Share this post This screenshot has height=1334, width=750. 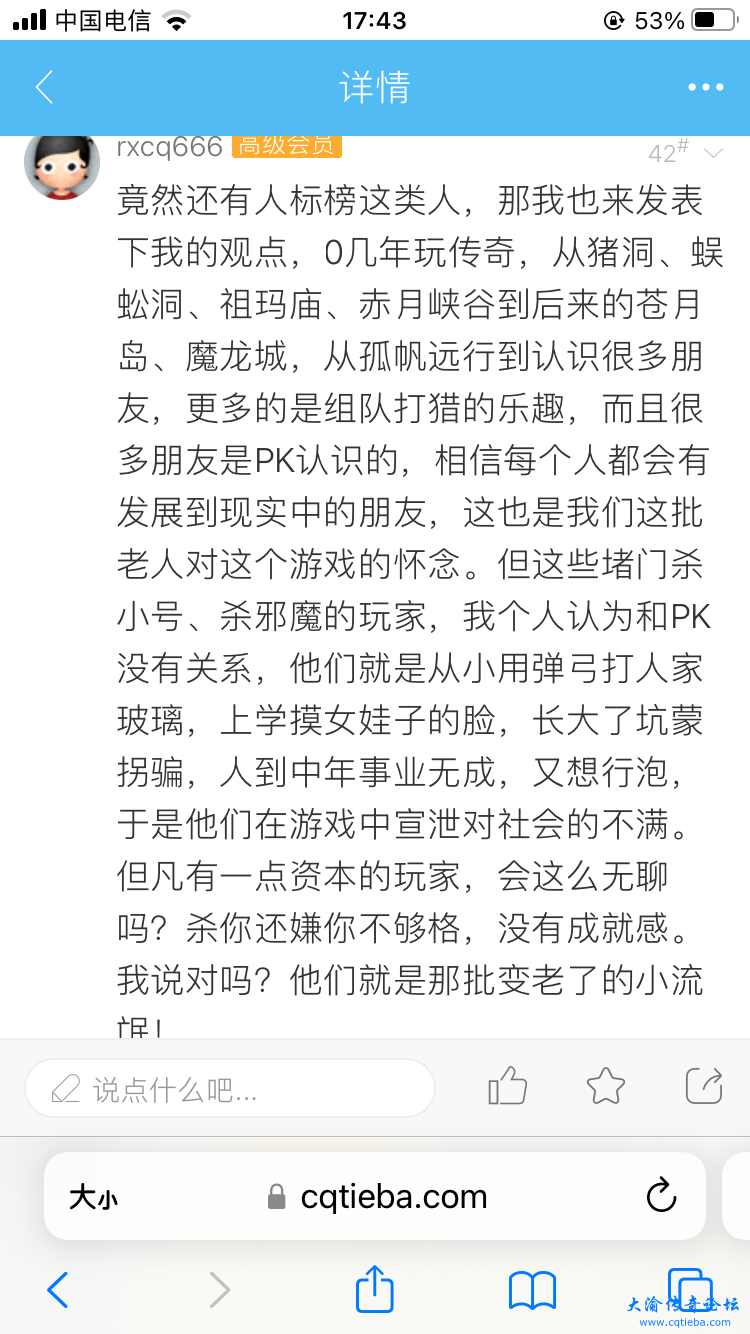704,1086
